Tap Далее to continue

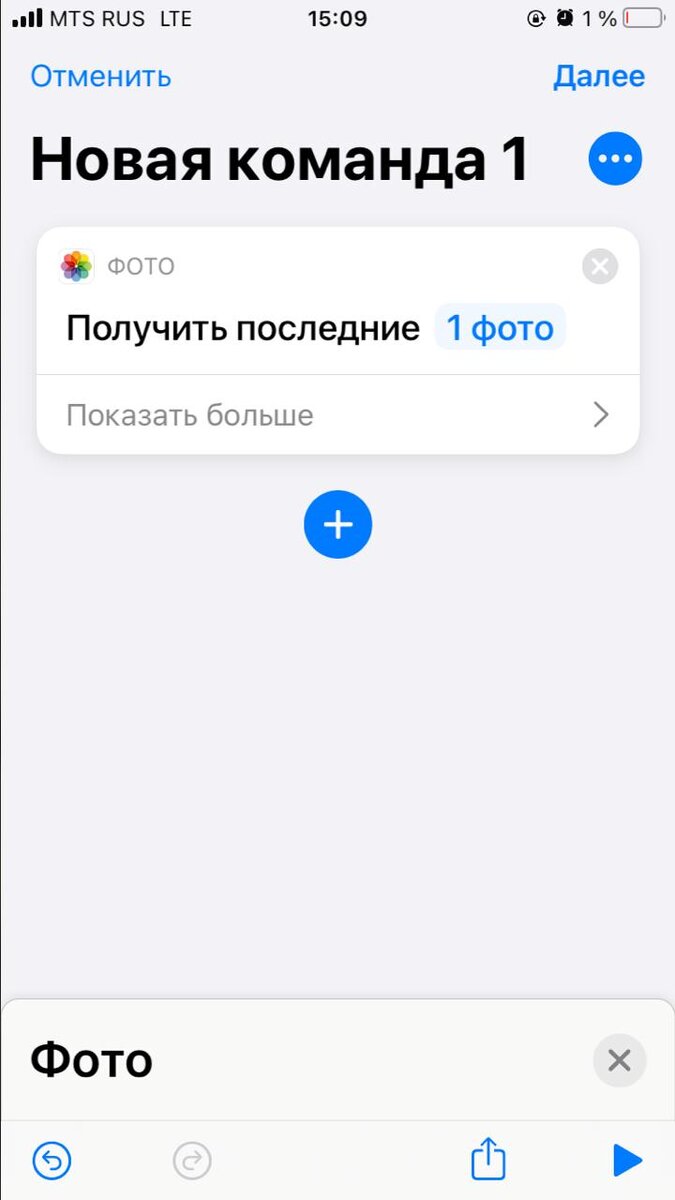tap(599, 77)
